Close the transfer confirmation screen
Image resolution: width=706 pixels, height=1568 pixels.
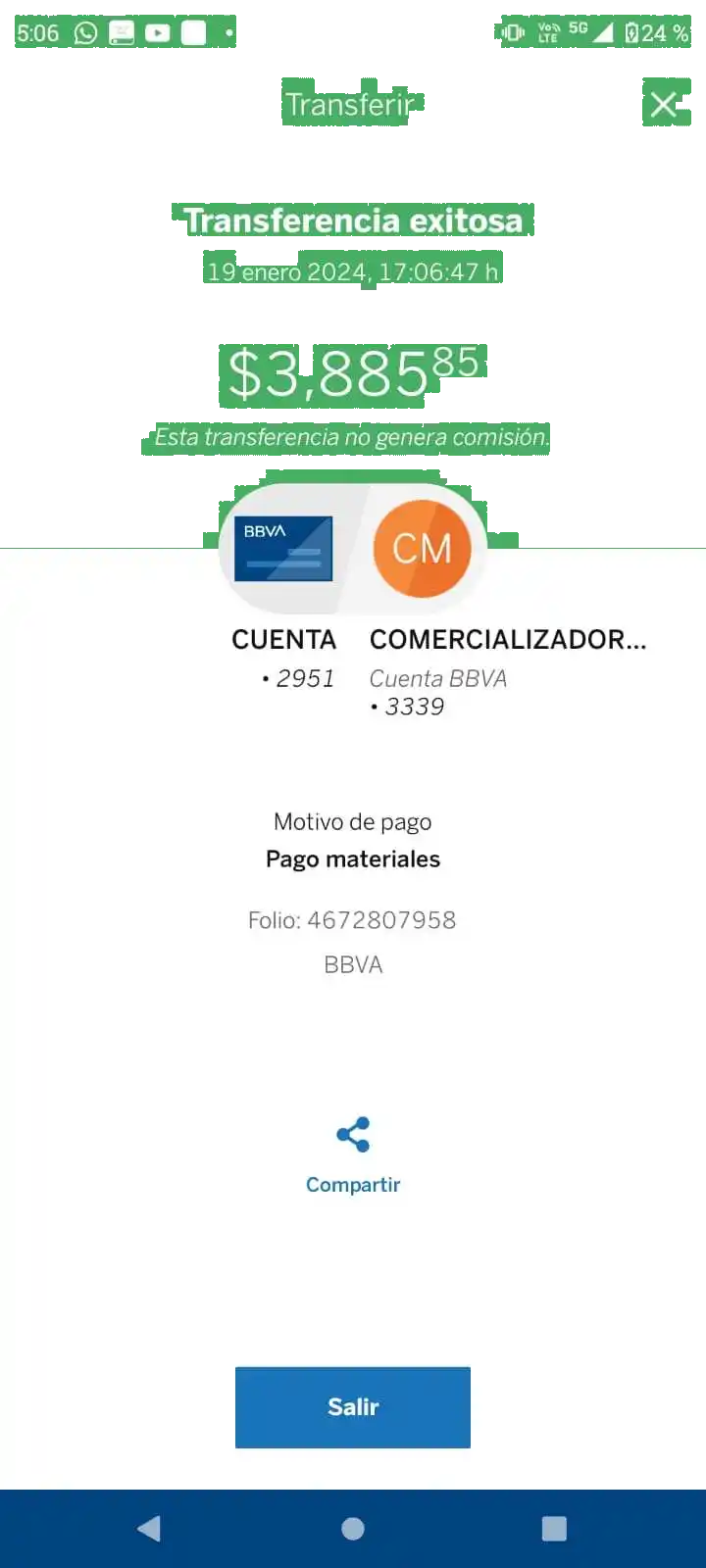pos(664,104)
